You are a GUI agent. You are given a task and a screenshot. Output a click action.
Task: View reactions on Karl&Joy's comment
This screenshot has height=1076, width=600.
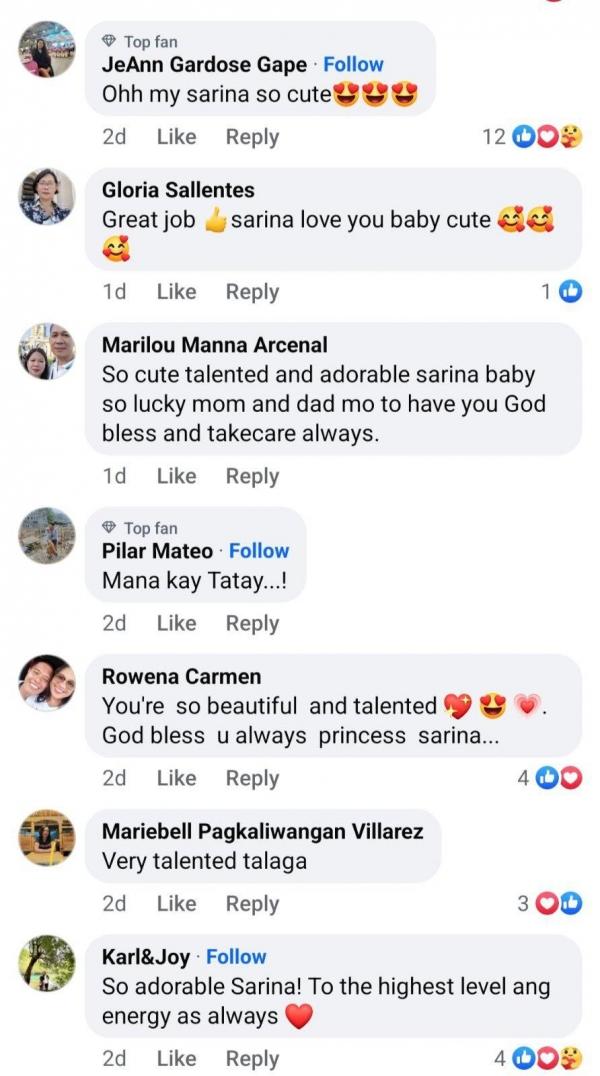pyautogui.click(x=538, y=1059)
